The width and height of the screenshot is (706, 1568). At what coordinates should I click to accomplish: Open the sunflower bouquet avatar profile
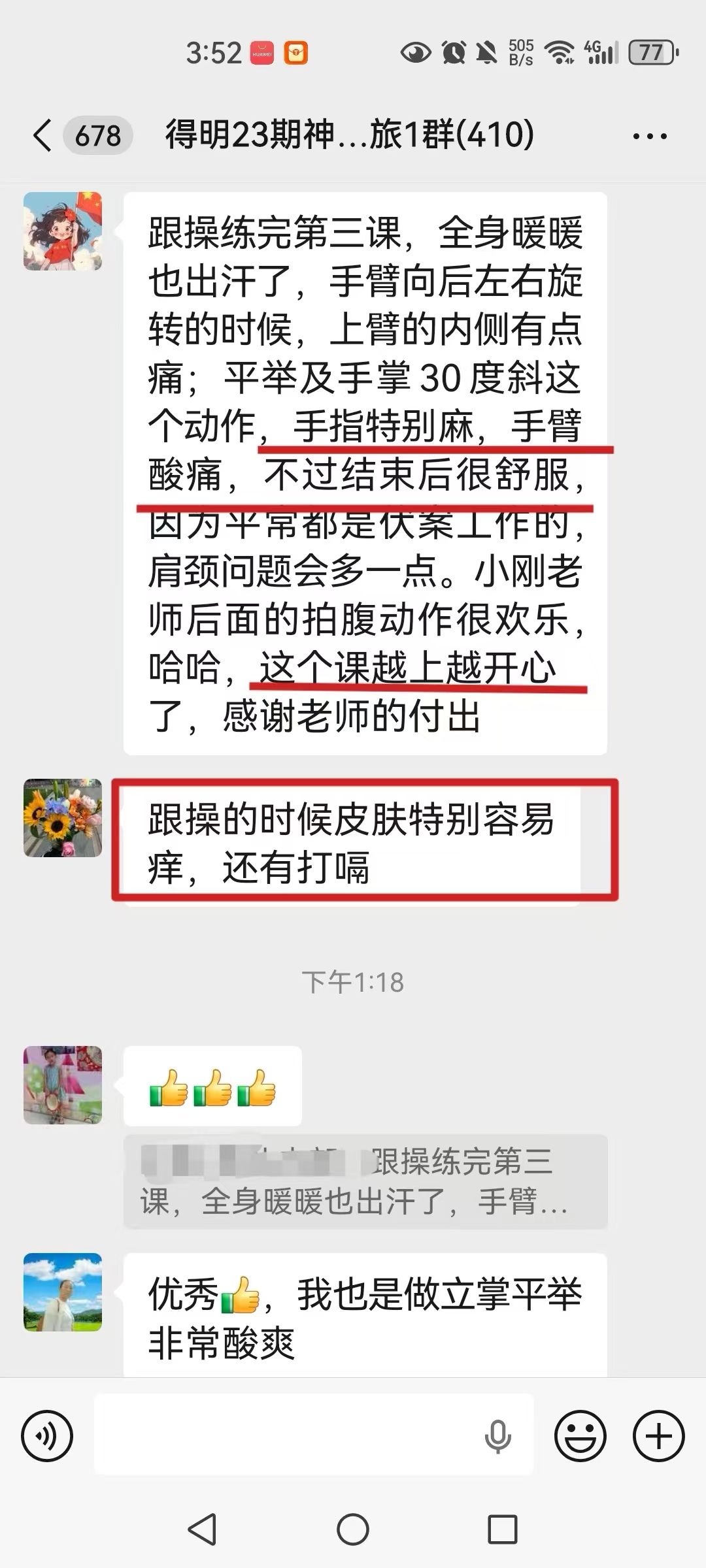[63, 818]
